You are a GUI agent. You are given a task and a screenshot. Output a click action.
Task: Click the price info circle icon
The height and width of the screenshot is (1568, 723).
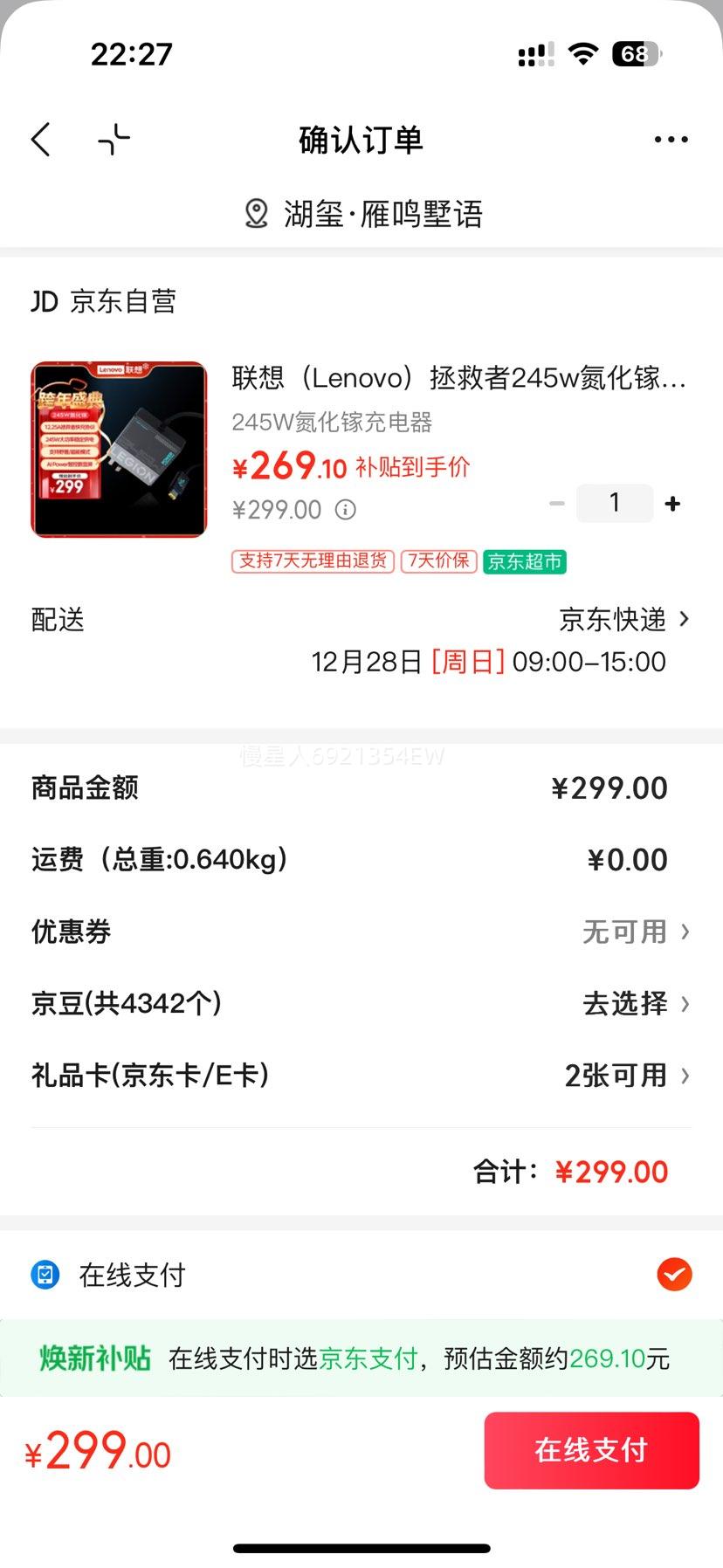[x=346, y=509]
